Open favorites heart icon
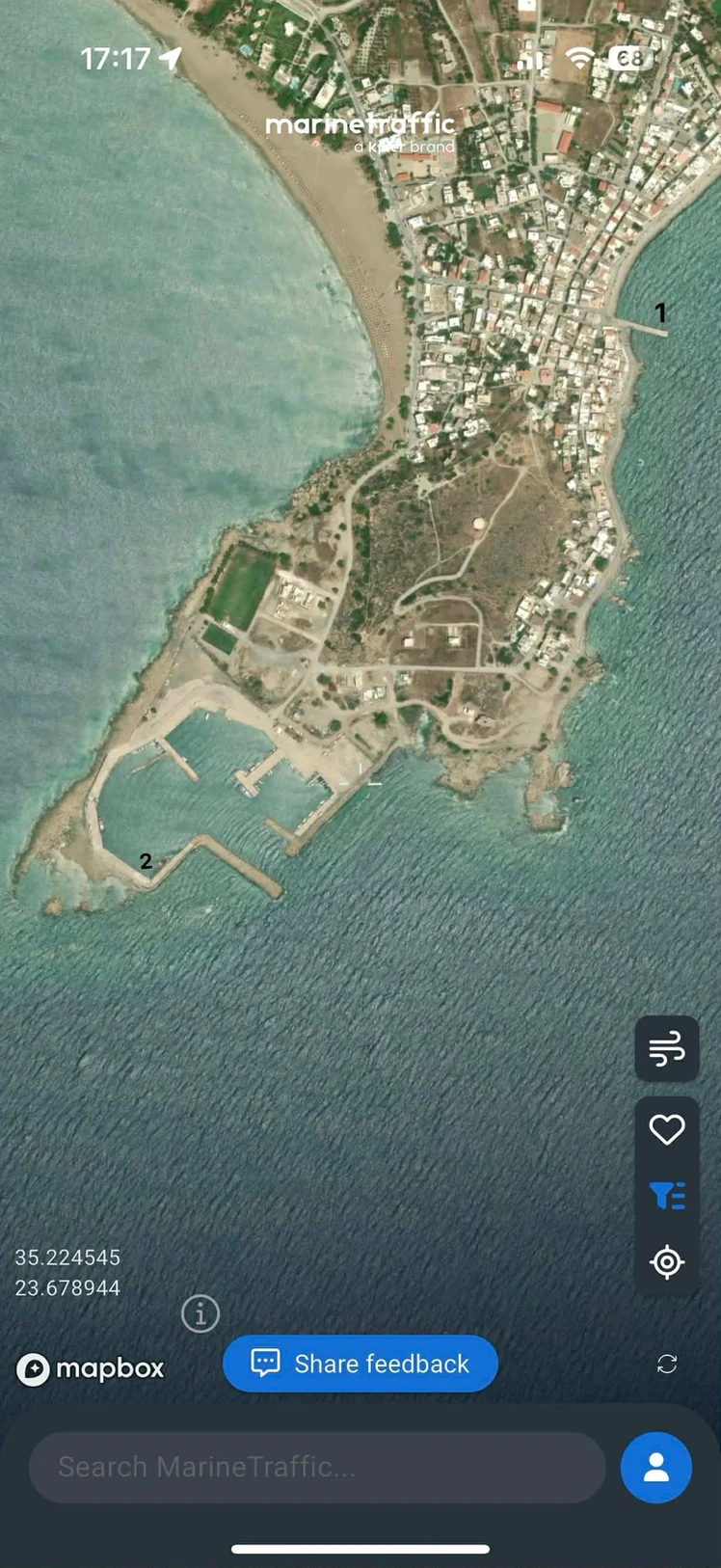This screenshot has width=721, height=1568. tap(667, 1129)
